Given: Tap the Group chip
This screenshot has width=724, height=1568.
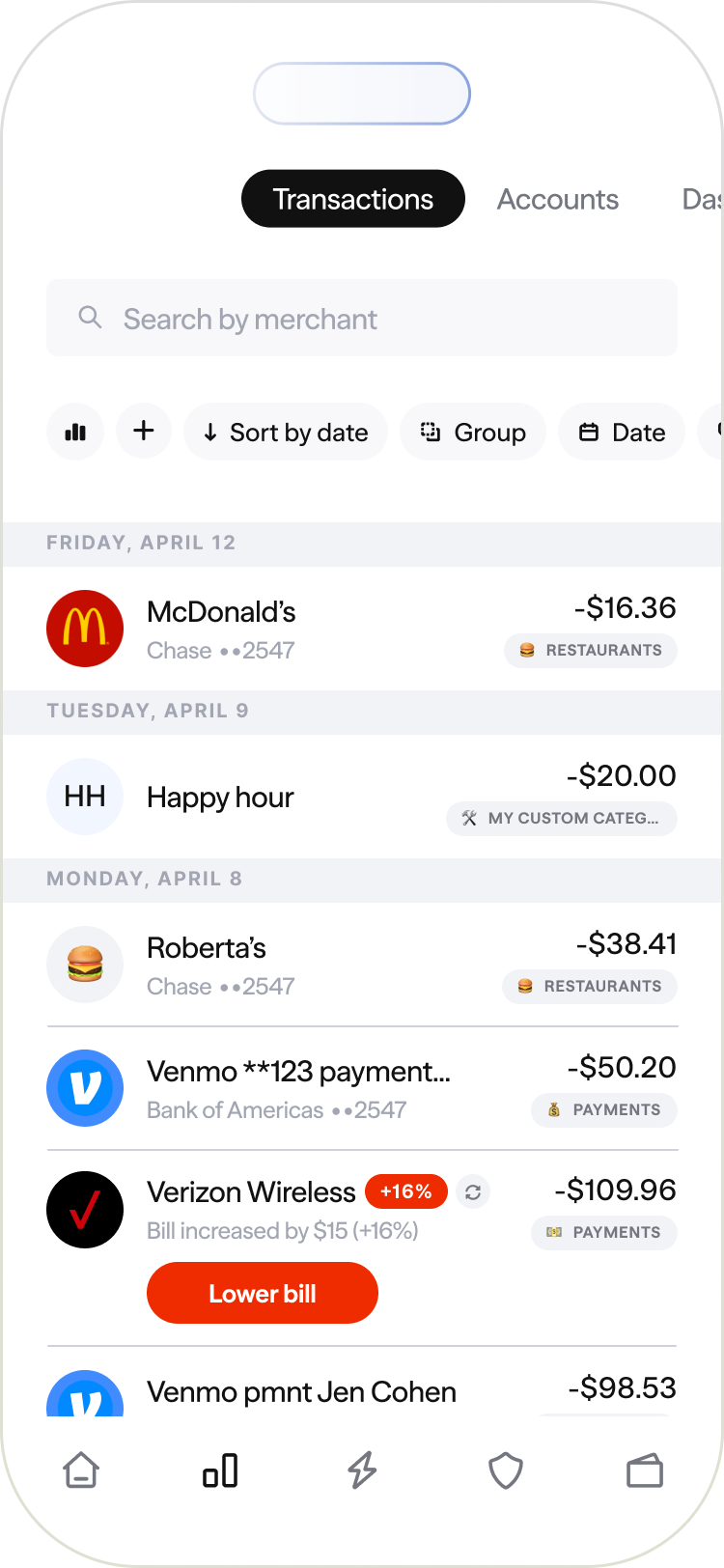Looking at the screenshot, I should [473, 432].
